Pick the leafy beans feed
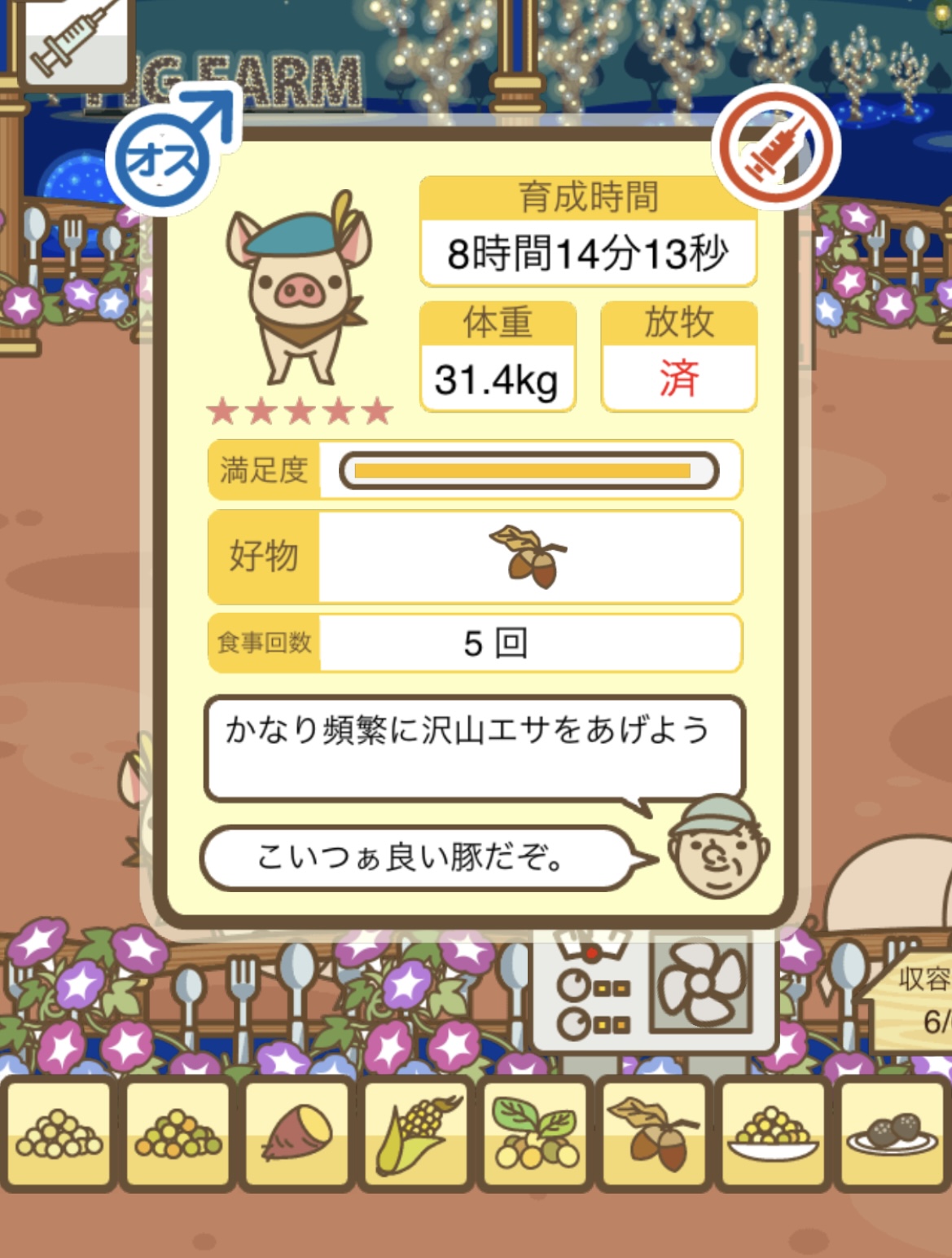Viewport: 952px width, 1258px height. [535, 1133]
